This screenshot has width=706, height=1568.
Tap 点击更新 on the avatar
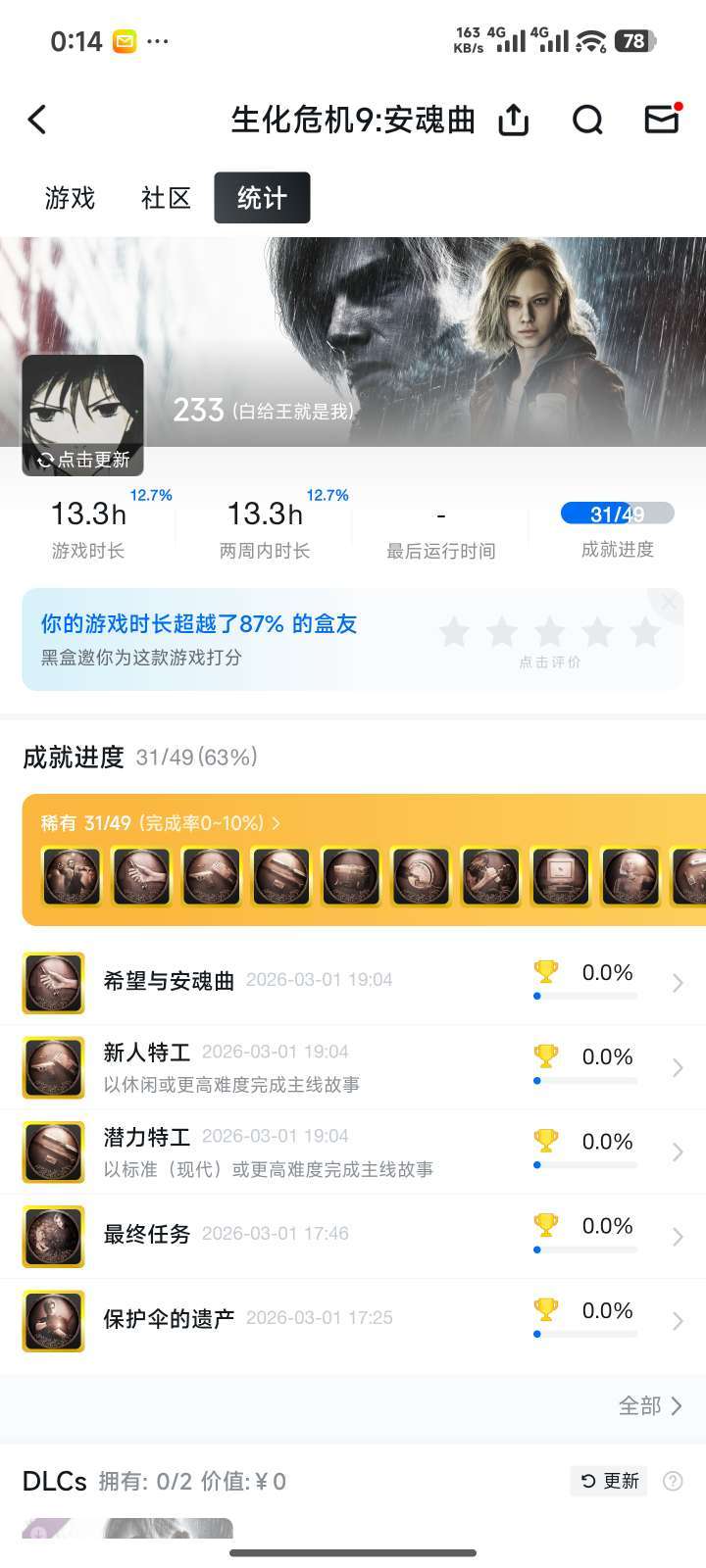pos(83,460)
